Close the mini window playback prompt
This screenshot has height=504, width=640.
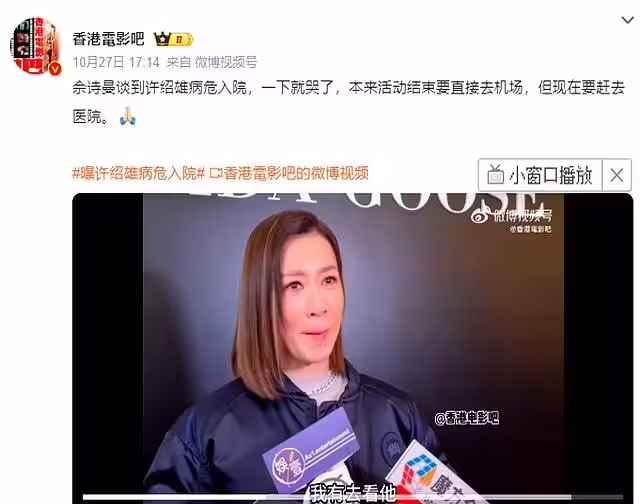click(617, 175)
